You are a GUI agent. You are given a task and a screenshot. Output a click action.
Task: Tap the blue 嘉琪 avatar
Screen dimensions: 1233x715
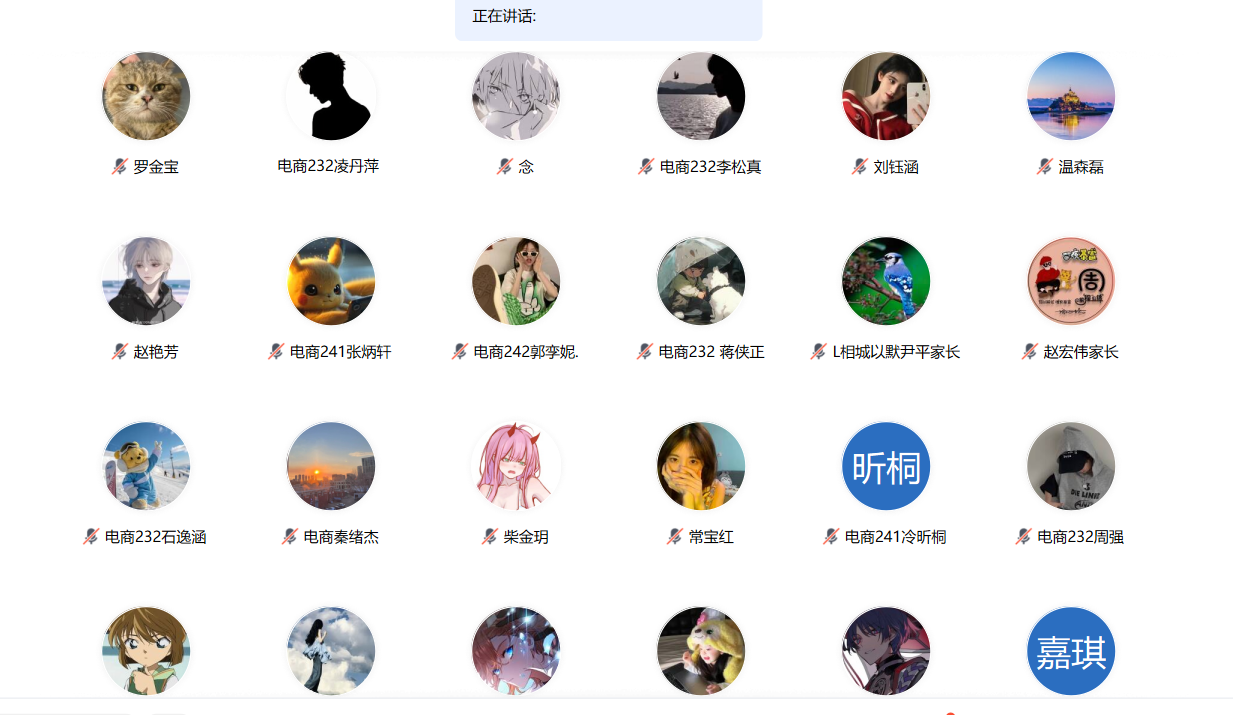click(x=1071, y=651)
